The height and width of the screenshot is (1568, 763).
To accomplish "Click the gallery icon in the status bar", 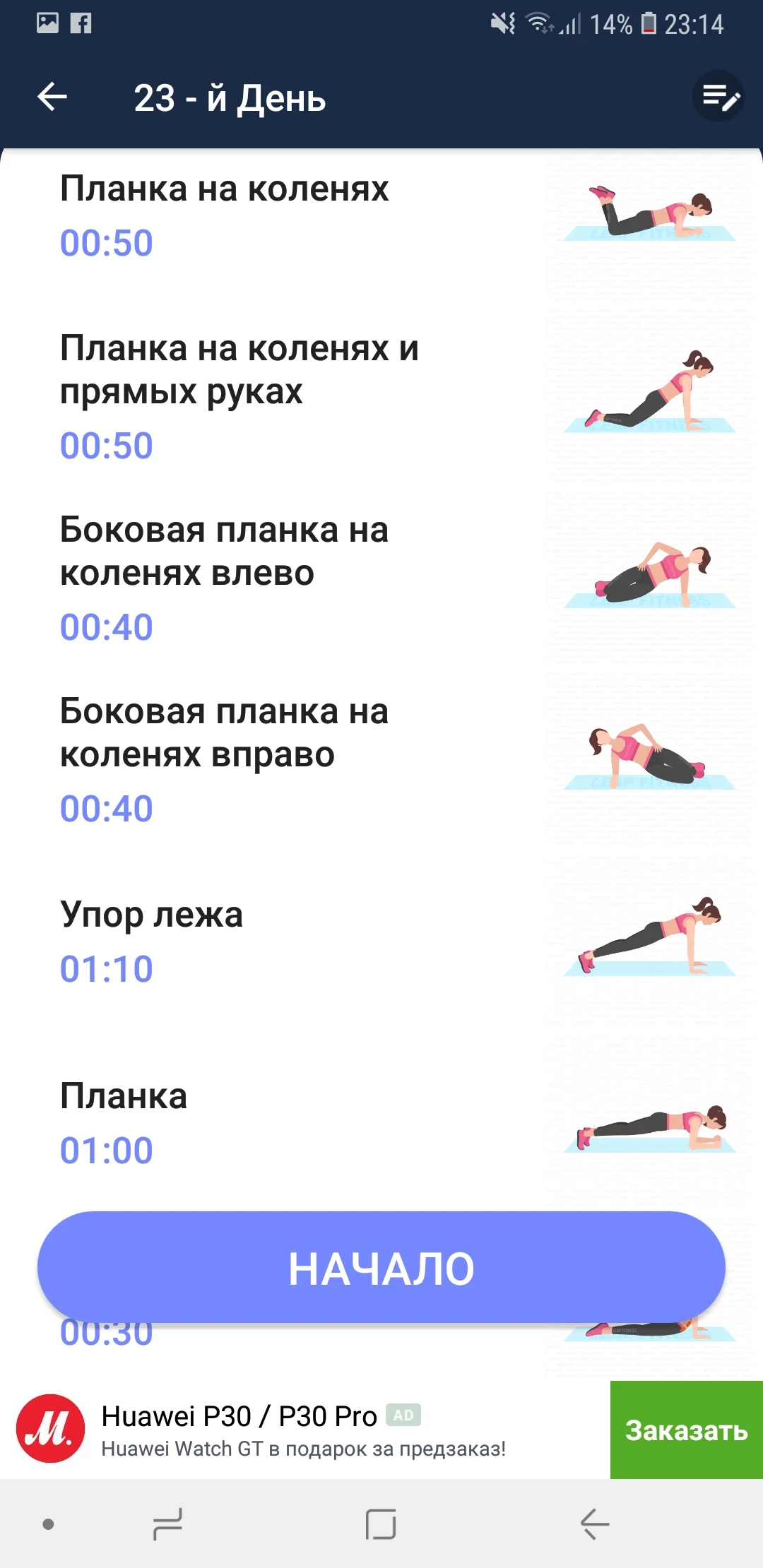I will 47,24.
